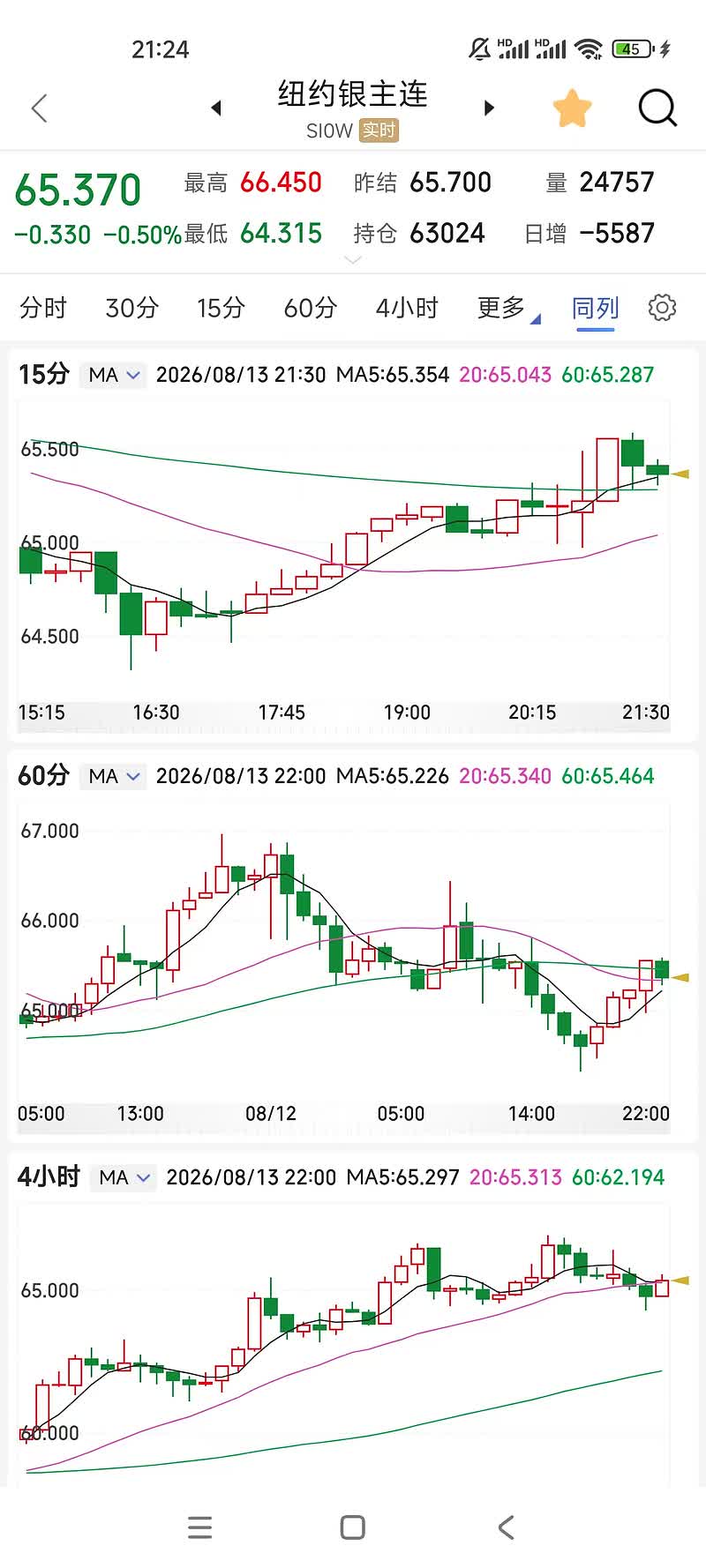706x1568 pixels.
Task: Open MA indicator dropdown on 4小时 chart
Action: pos(124,1177)
